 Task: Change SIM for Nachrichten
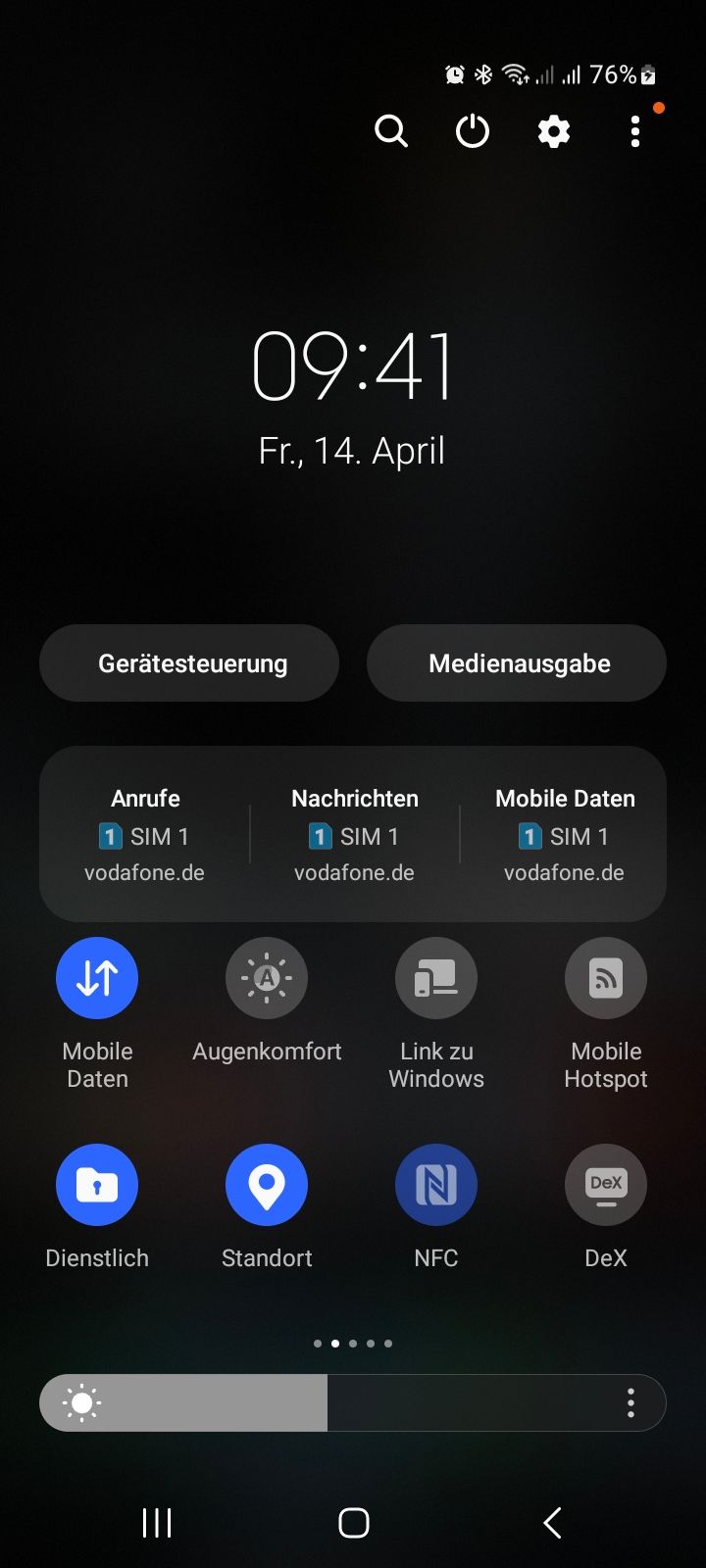point(355,835)
